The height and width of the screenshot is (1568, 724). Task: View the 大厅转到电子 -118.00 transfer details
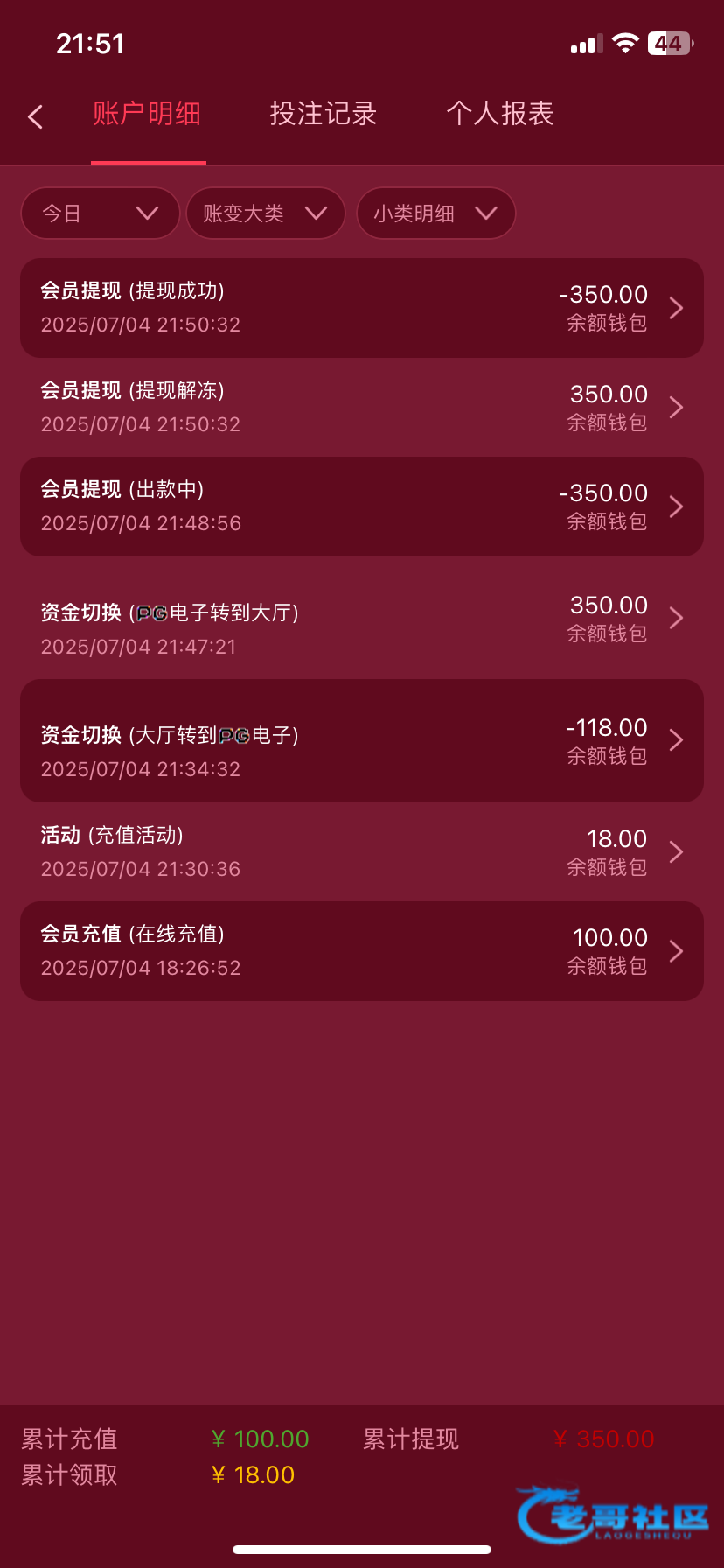pos(361,740)
